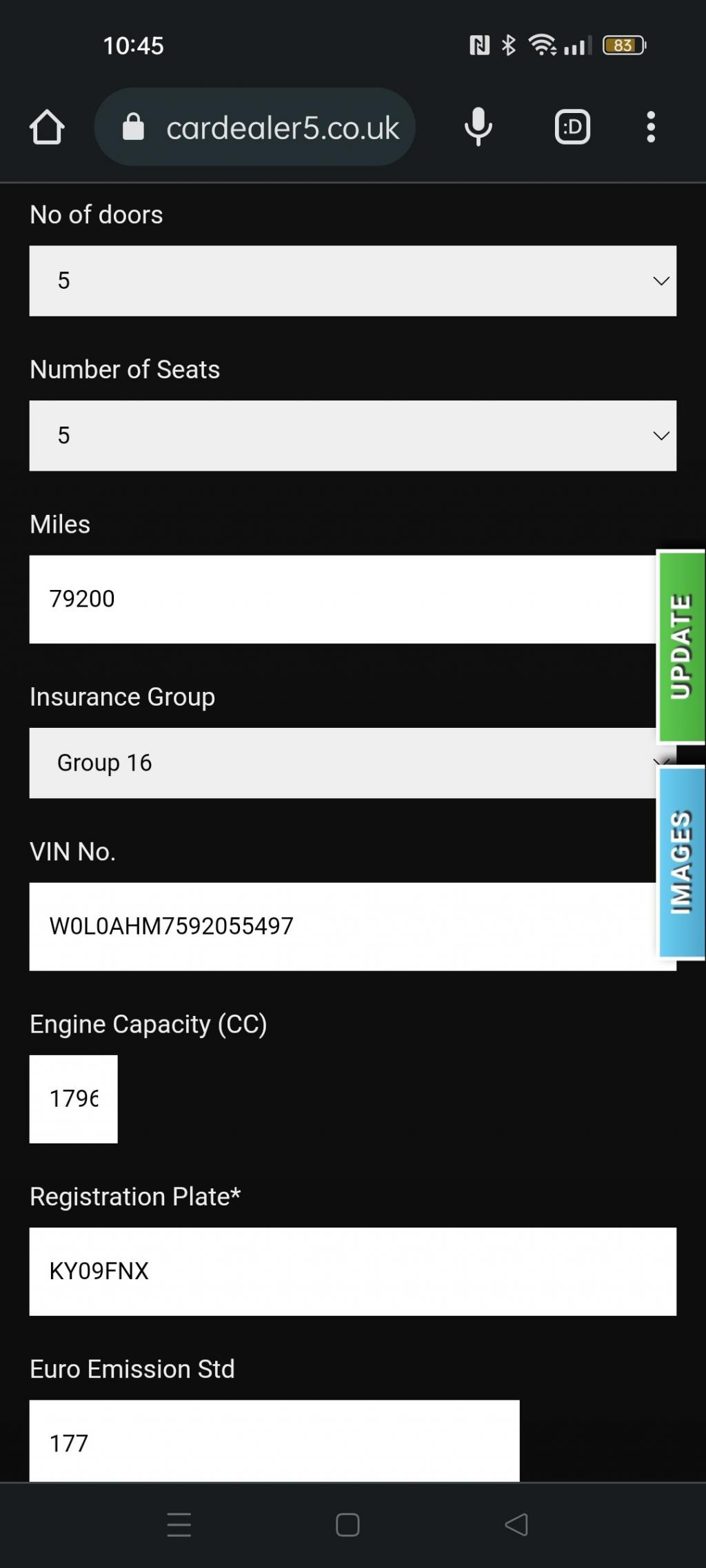Image resolution: width=706 pixels, height=1568 pixels.
Task: Tap the green UPDATE side button
Action: click(680, 646)
